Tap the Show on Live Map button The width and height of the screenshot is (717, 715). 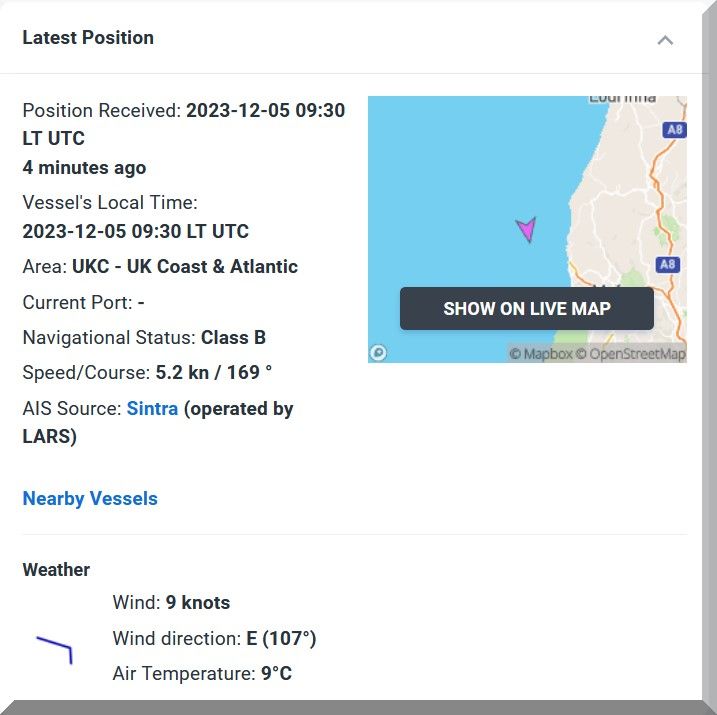tap(526, 309)
